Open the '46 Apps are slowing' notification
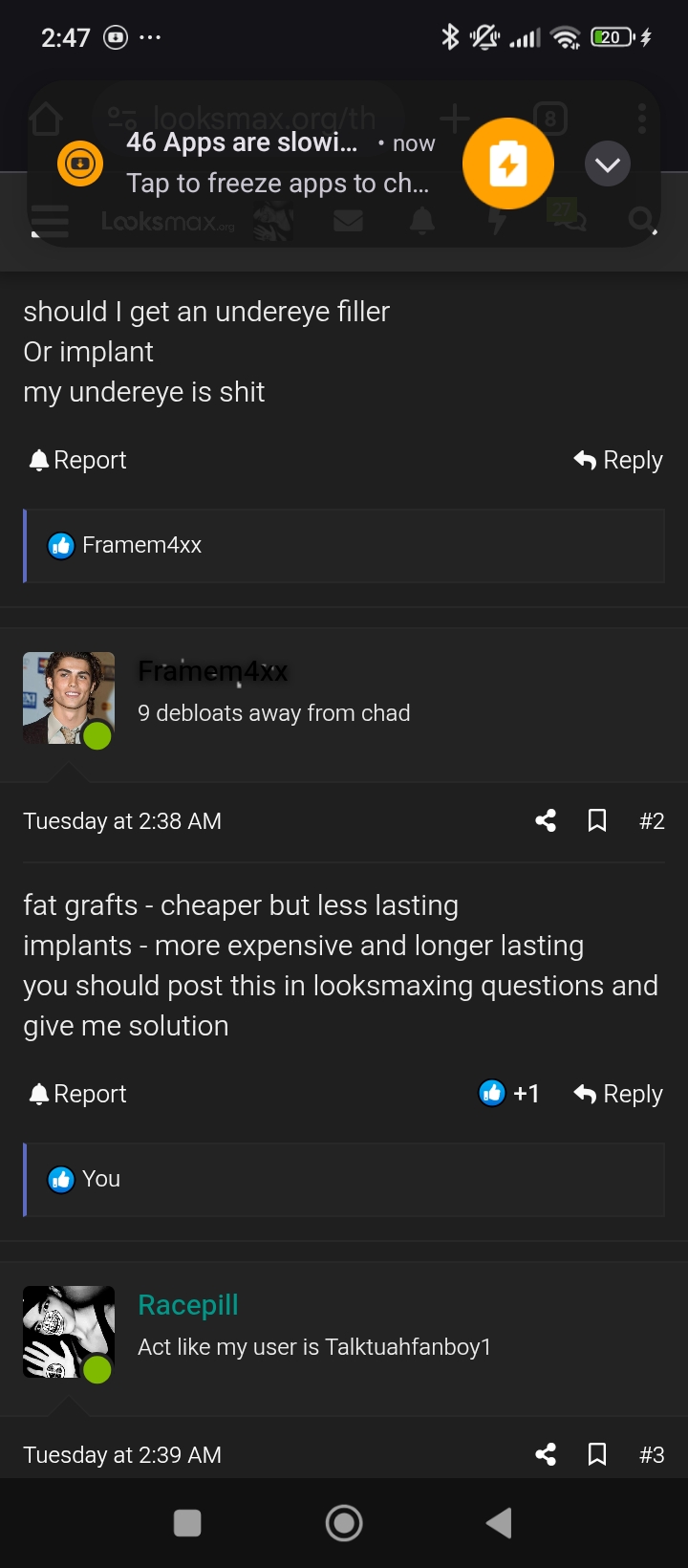 277,163
